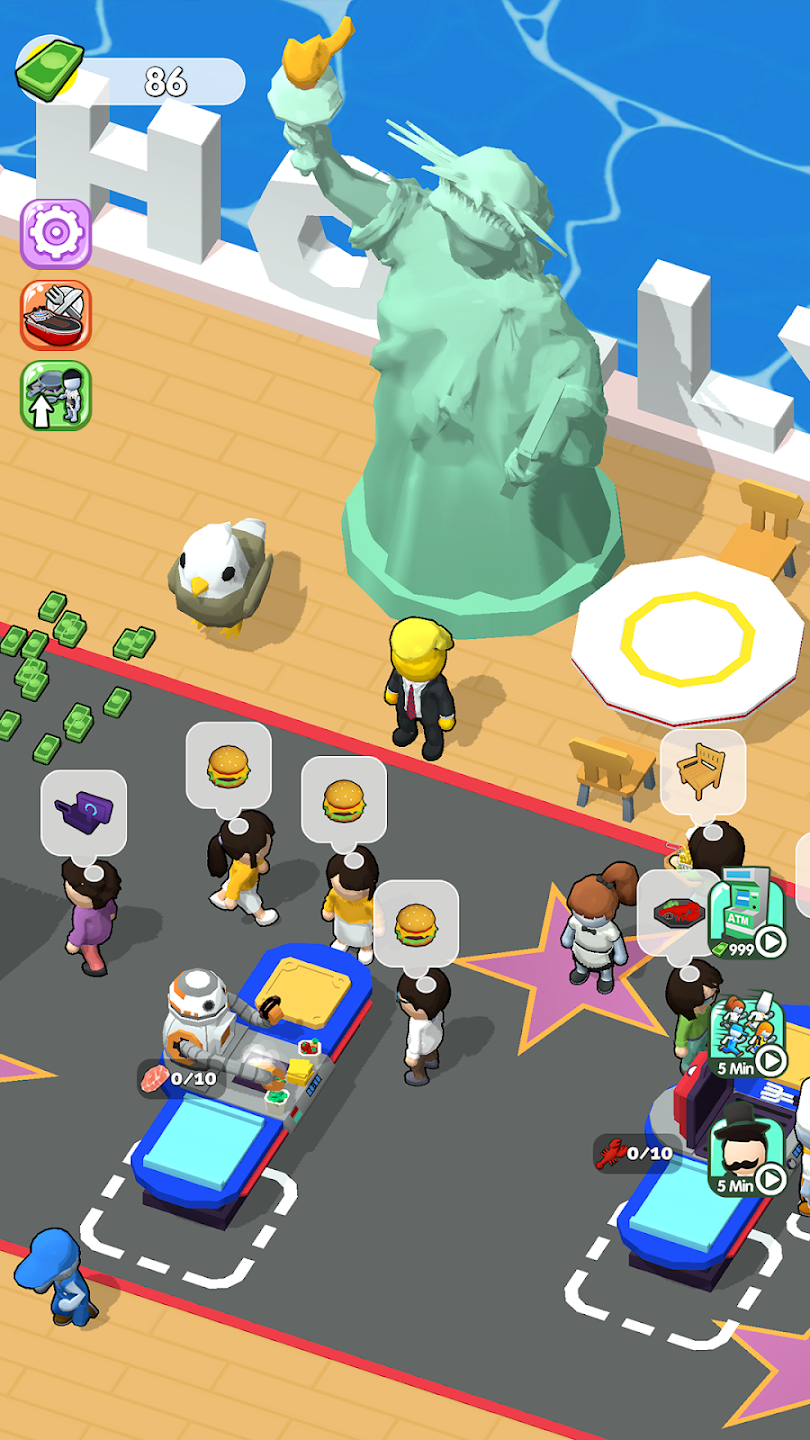
Task: Activate the 5 Min staff speed boost
Action: pyautogui.click(x=746, y=1036)
